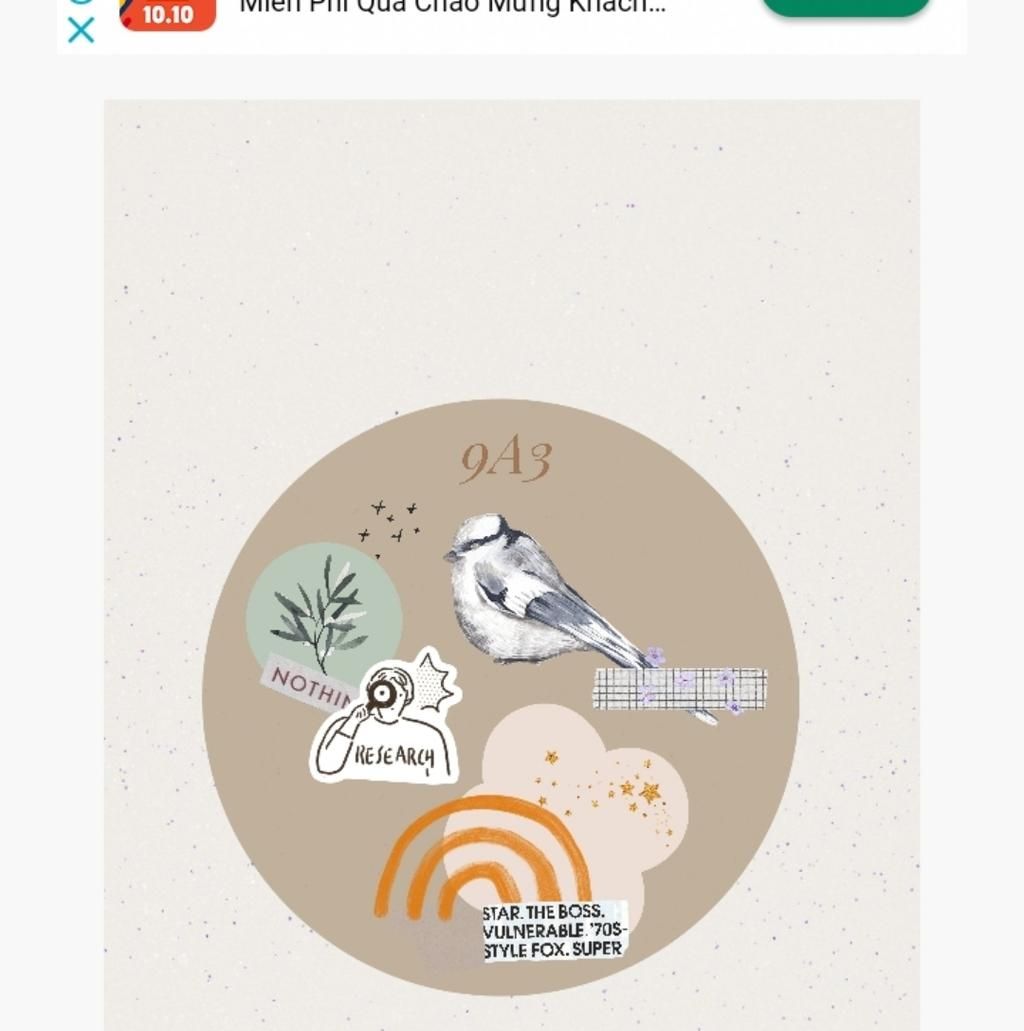Open the 9A3 collage image

tap(511, 565)
